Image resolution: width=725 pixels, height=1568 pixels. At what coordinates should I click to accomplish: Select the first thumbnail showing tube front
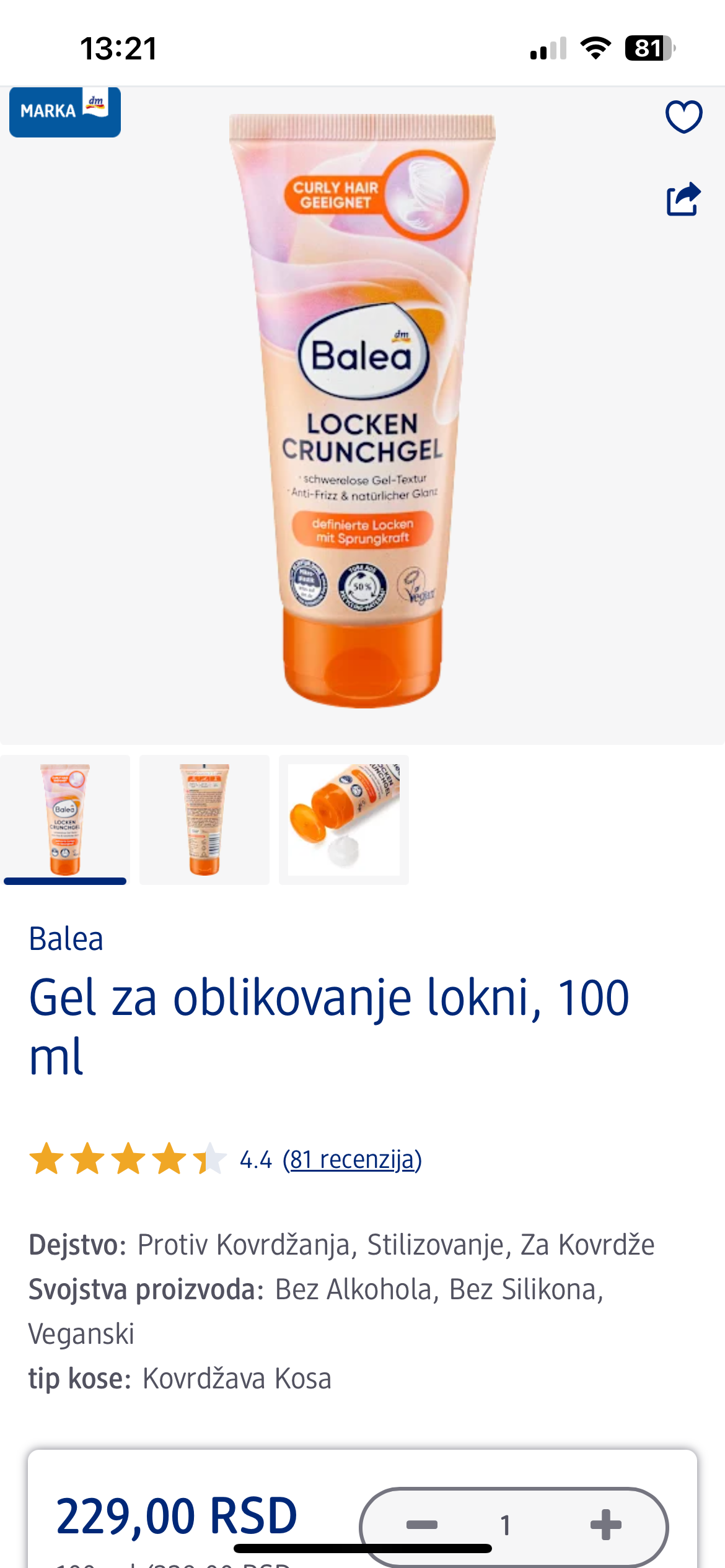(65, 819)
